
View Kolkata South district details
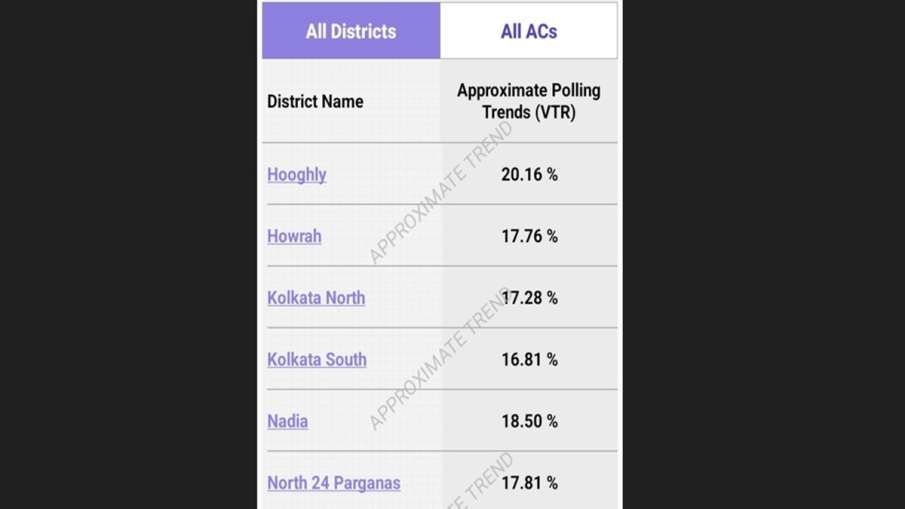(317, 359)
